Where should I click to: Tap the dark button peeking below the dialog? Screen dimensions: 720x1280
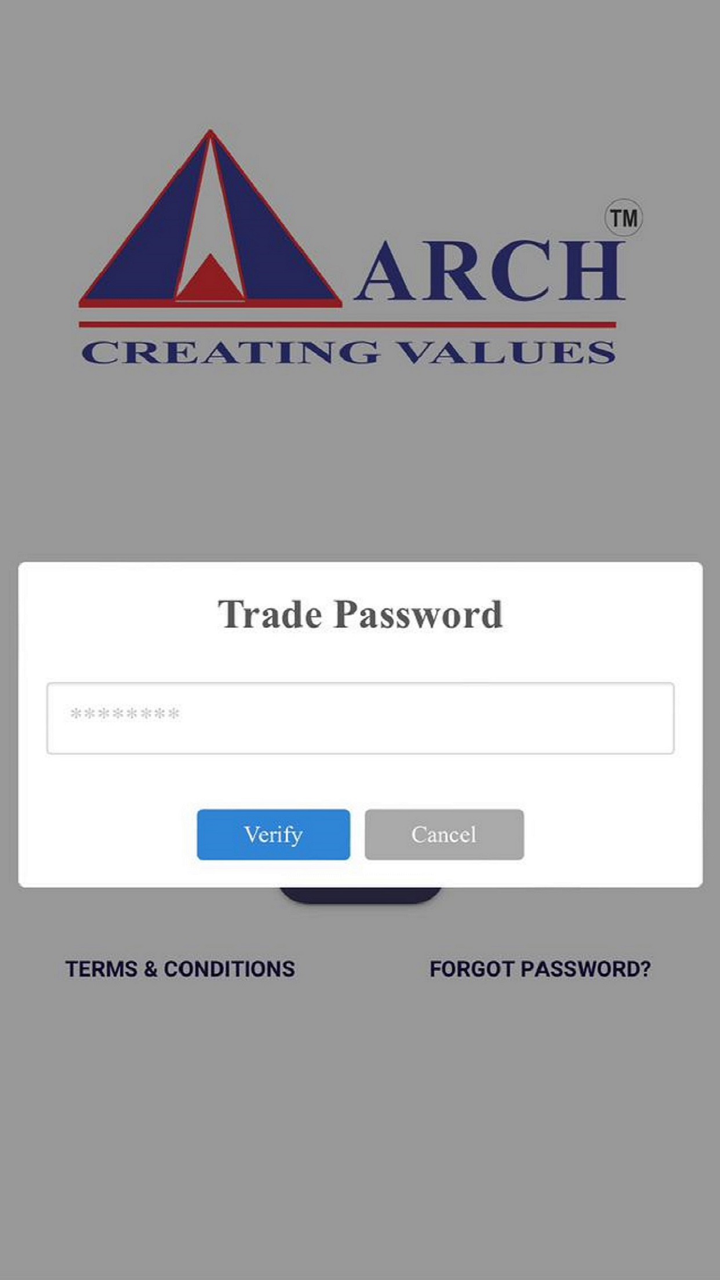[360, 893]
